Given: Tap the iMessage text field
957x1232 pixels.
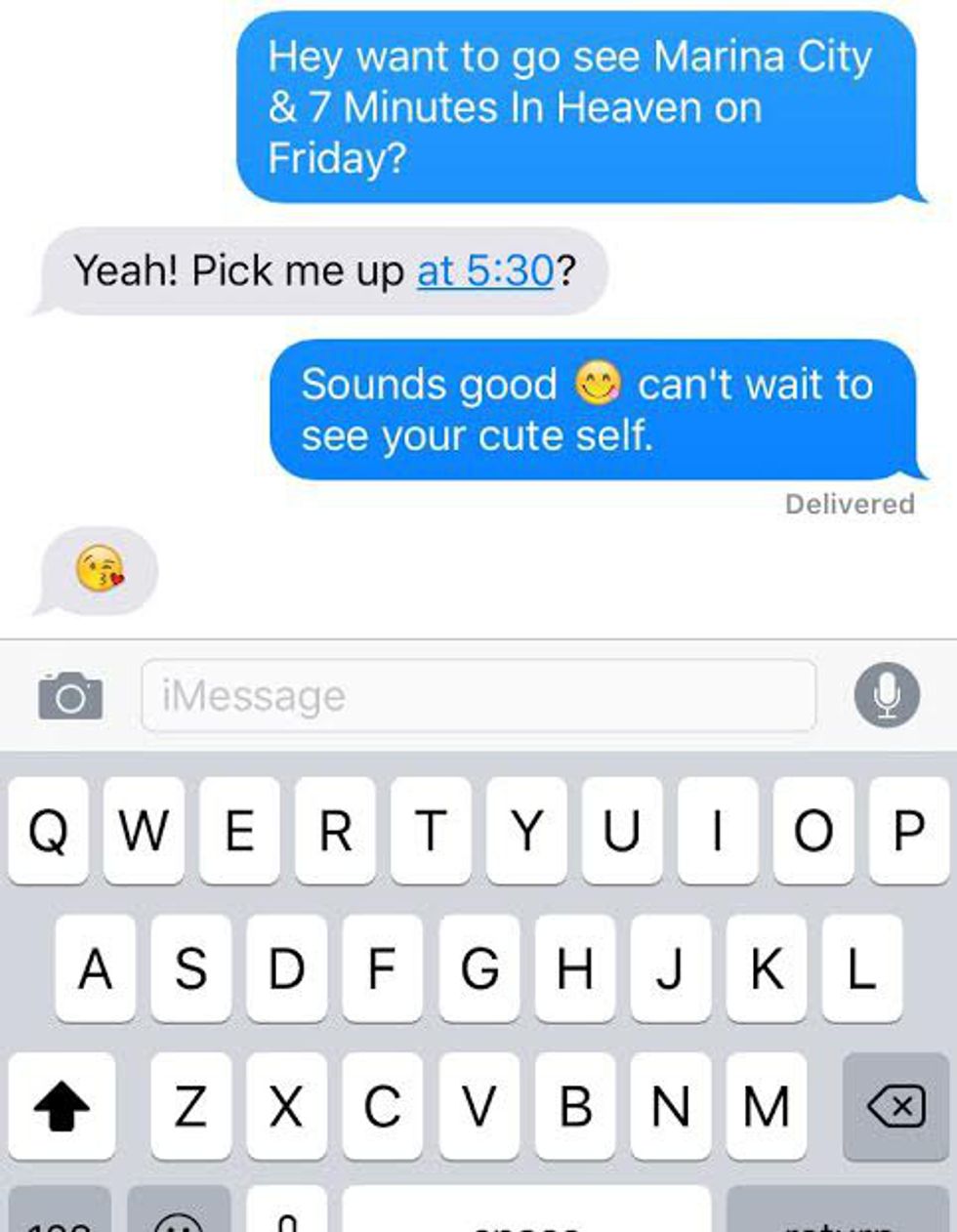Looking at the screenshot, I should (x=478, y=695).
